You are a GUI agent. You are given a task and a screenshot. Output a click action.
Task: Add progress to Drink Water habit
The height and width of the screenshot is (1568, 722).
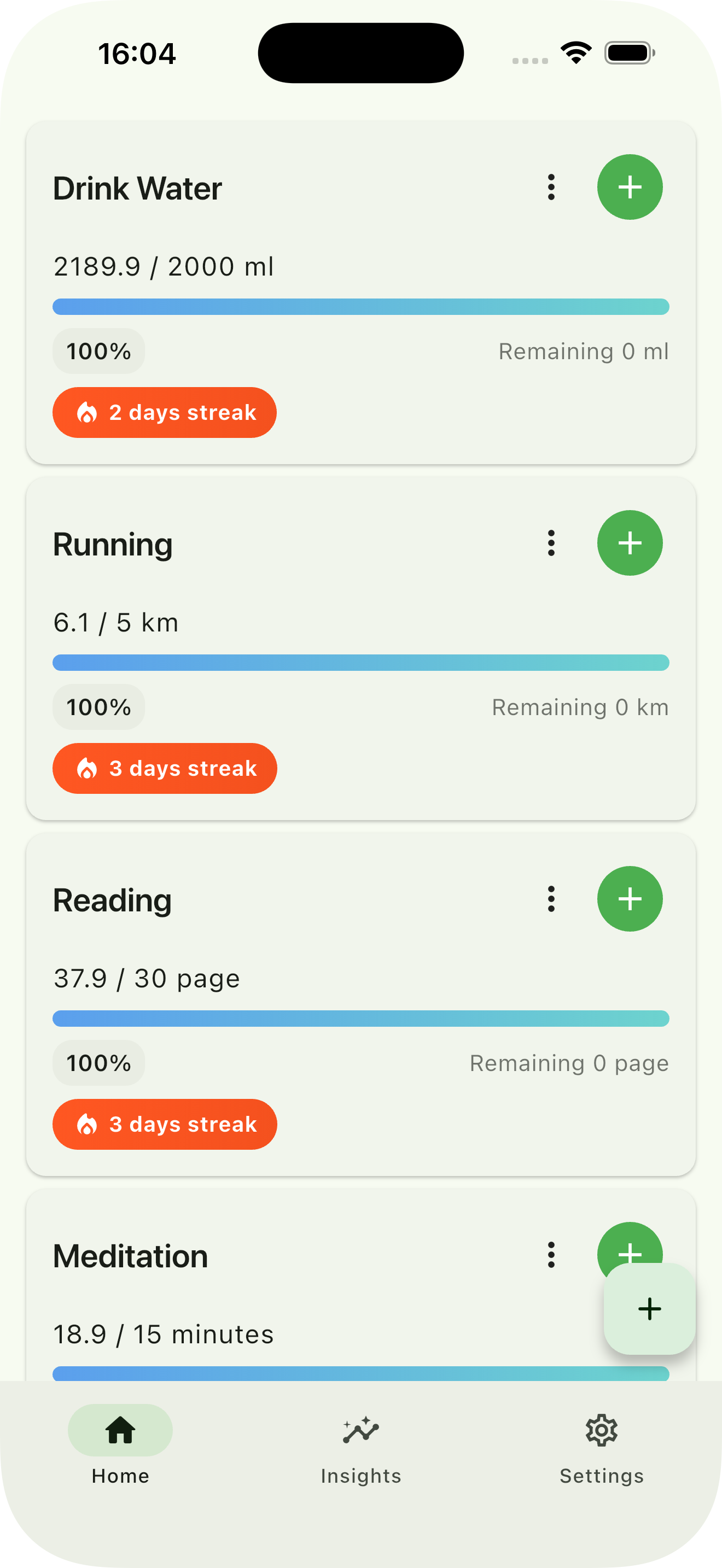pos(630,188)
